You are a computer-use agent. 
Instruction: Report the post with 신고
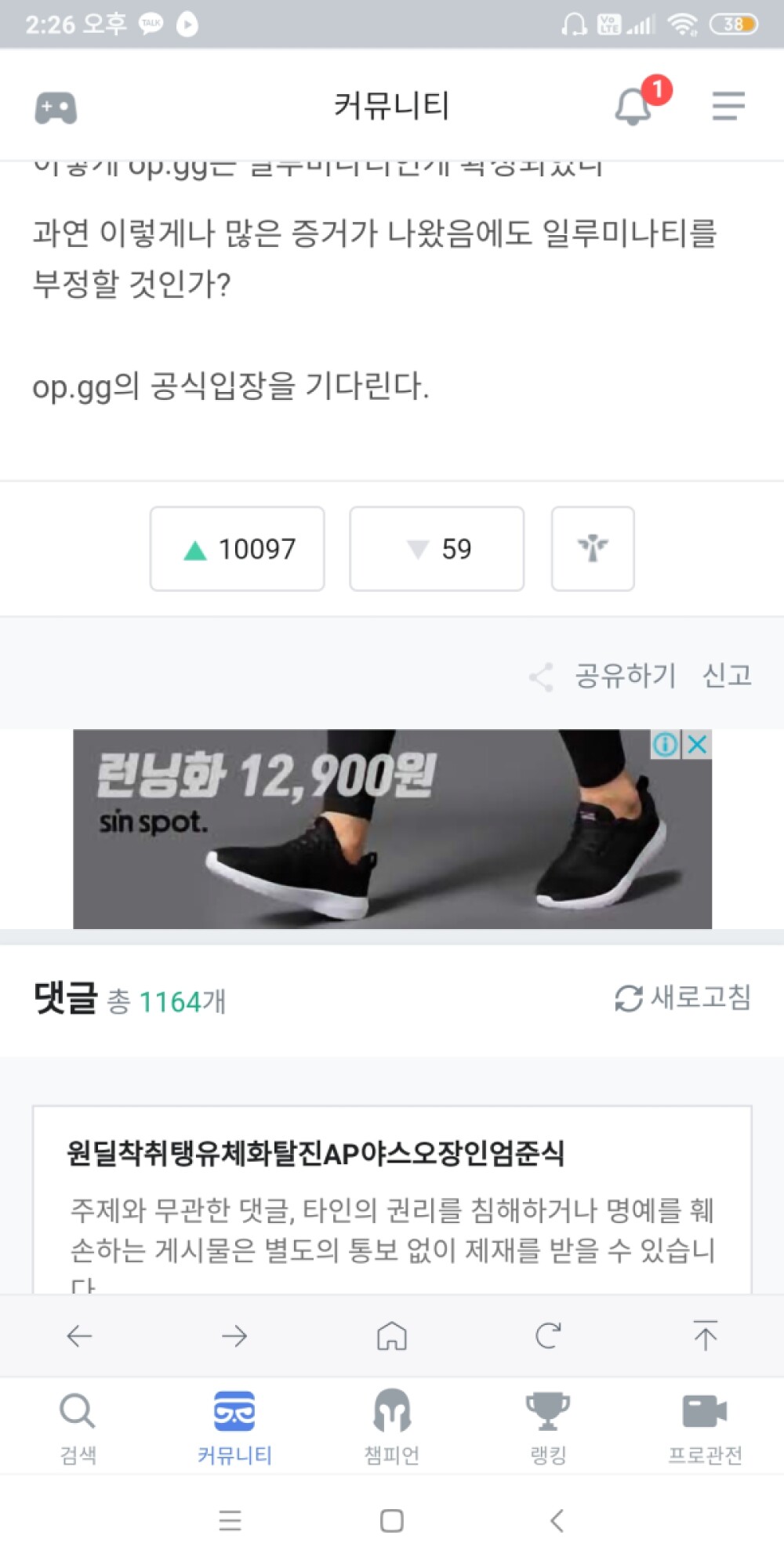tap(727, 676)
